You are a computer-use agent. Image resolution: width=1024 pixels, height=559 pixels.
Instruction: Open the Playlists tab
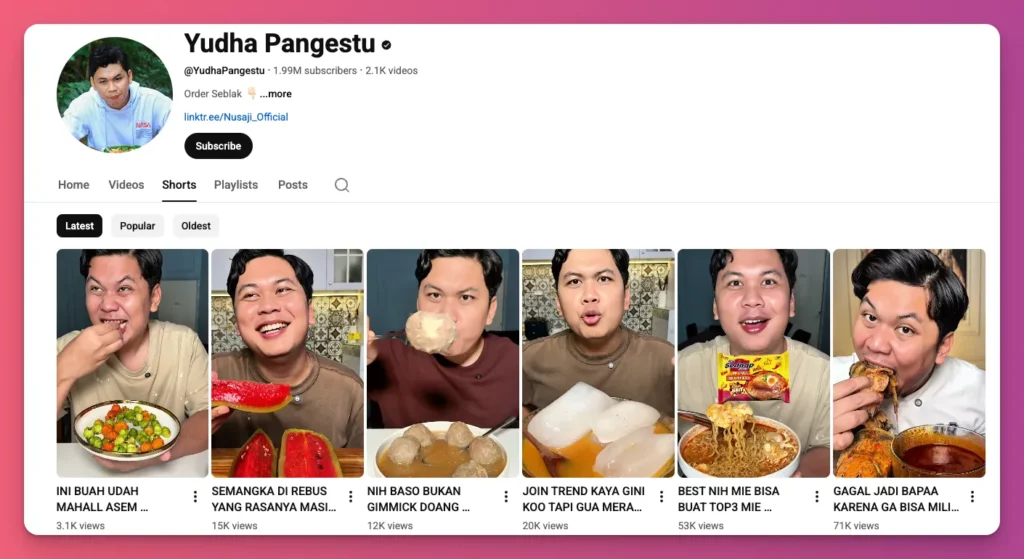point(236,185)
